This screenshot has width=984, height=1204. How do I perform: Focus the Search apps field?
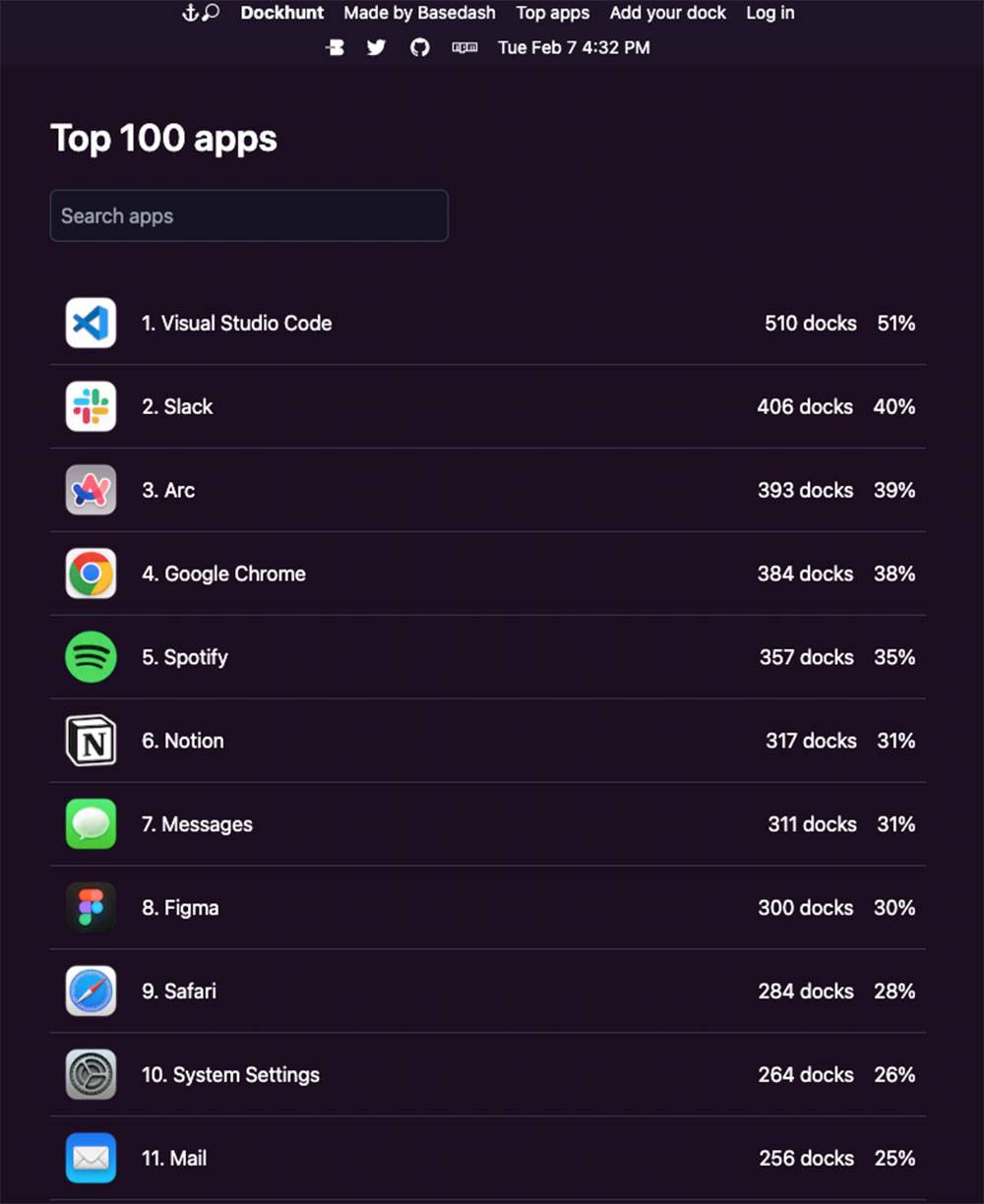(249, 215)
